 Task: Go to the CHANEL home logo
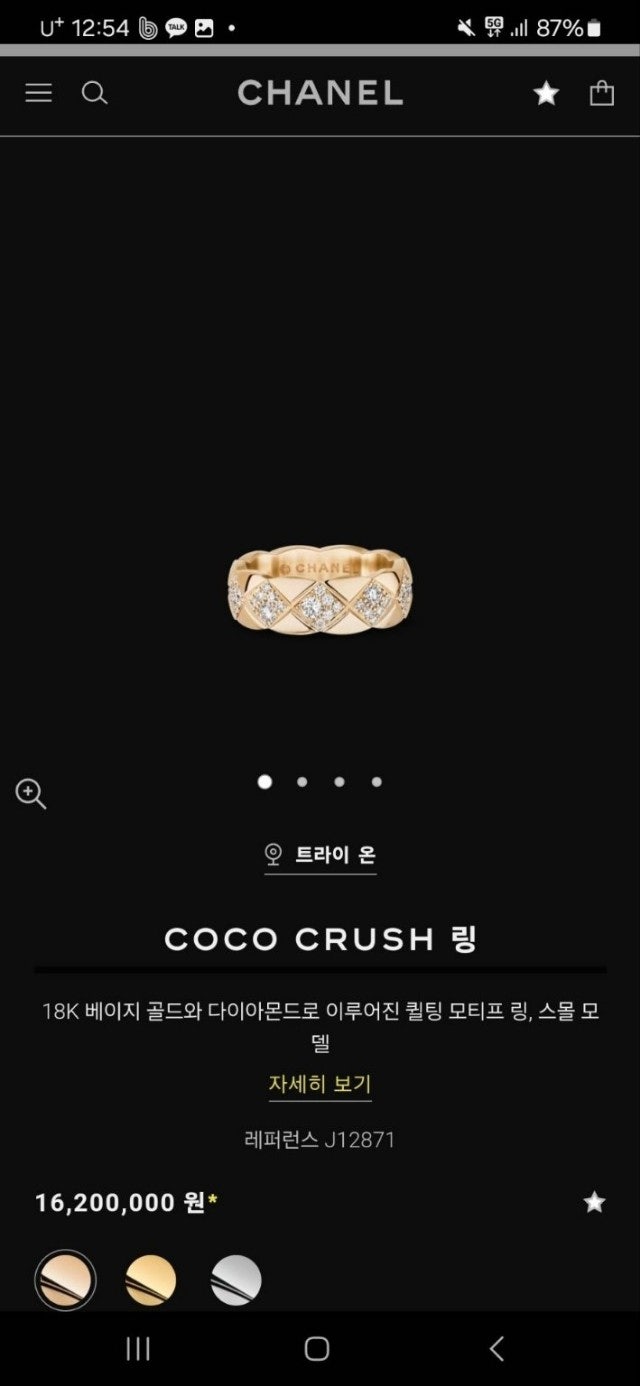pos(320,93)
